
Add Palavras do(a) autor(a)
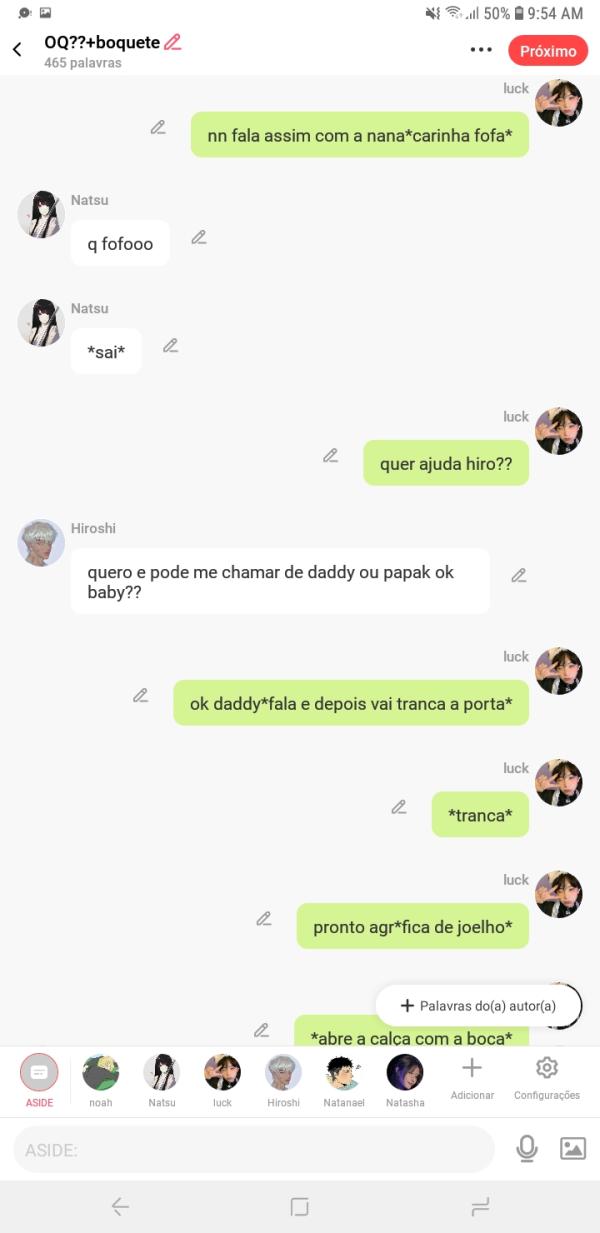coord(478,1006)
